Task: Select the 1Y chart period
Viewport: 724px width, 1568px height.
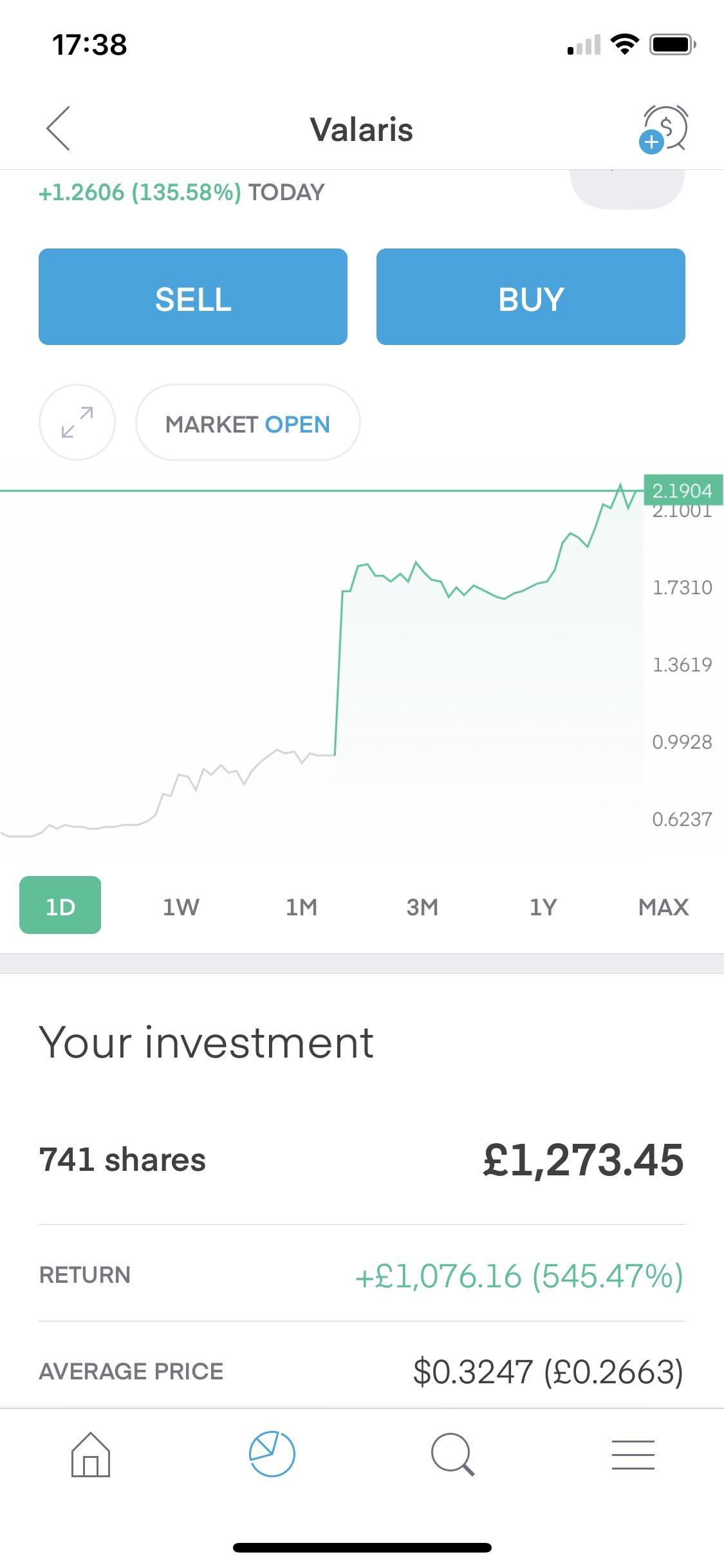Action: point(543,906)
